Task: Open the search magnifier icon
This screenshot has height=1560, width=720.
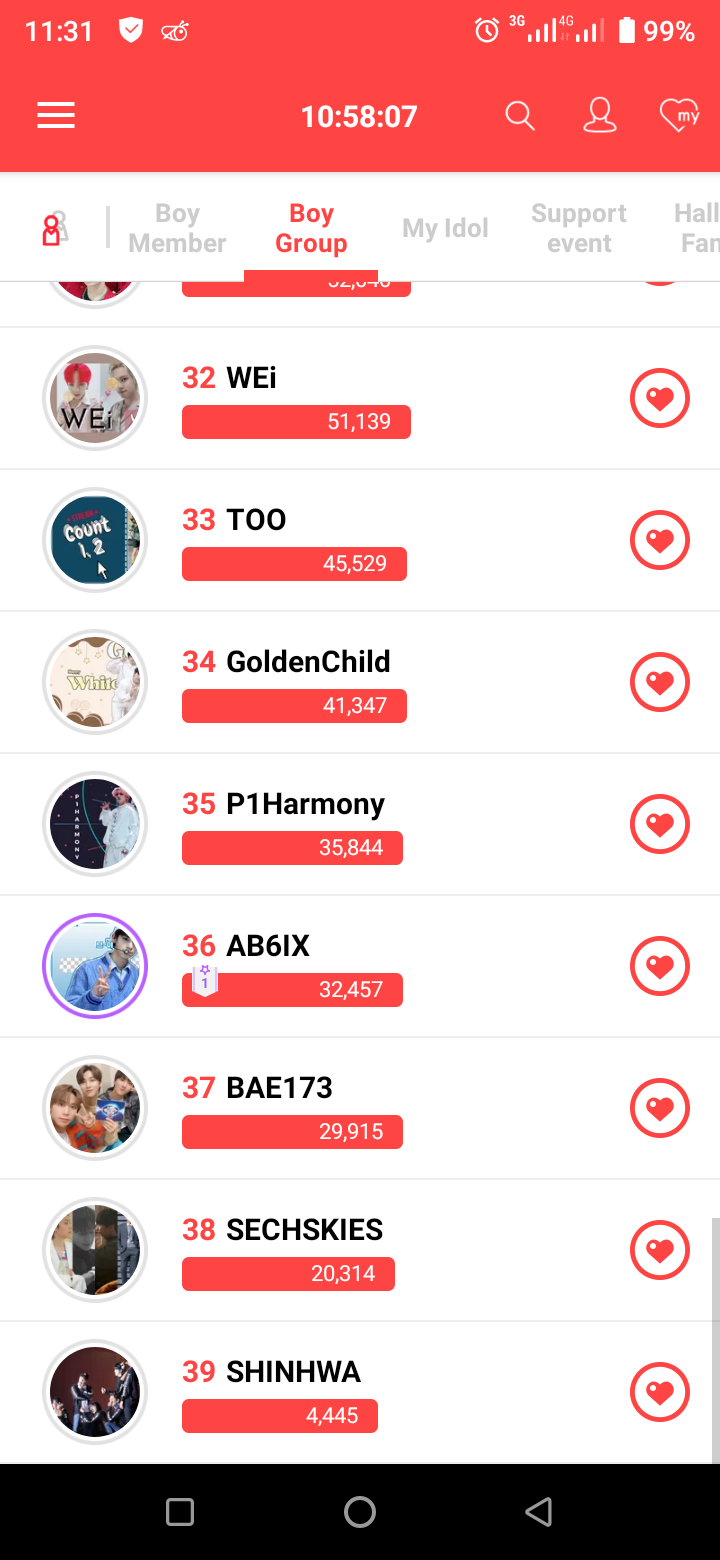Action: click(520, 116)
